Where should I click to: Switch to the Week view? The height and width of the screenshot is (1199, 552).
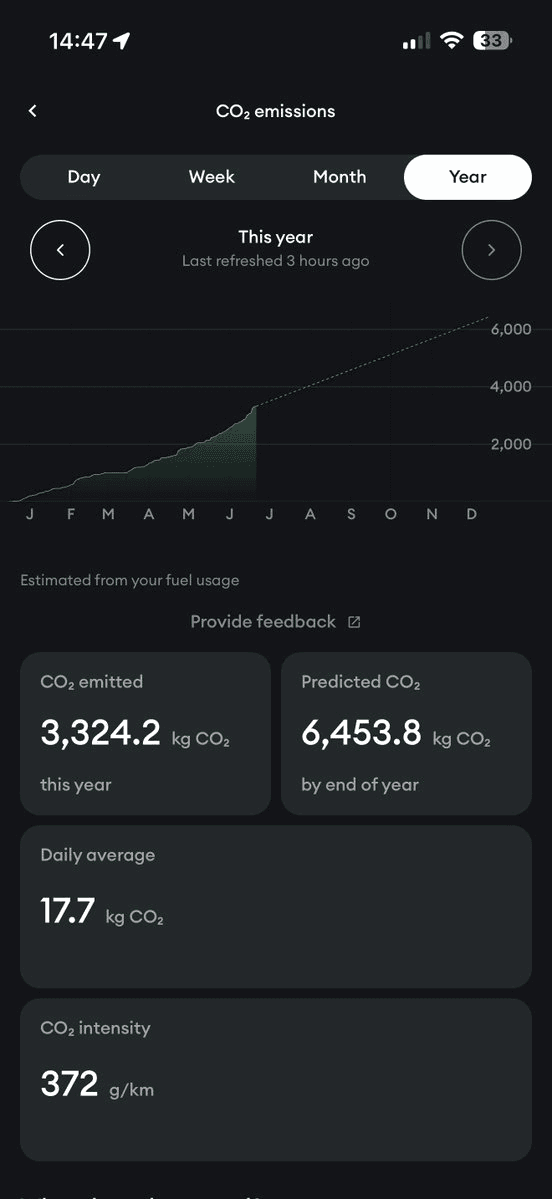pos(212,177)
